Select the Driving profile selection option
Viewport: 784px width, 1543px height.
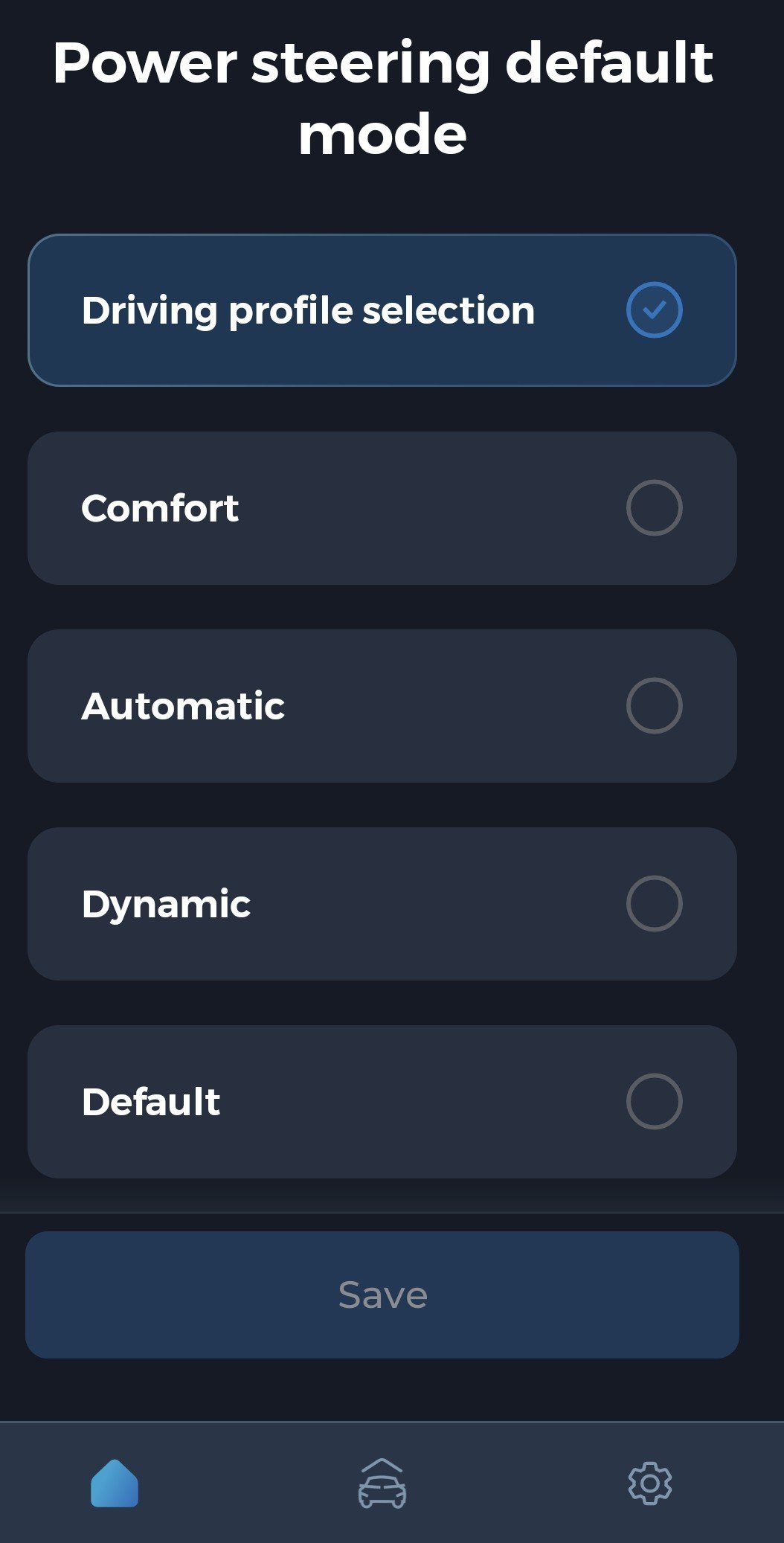(x=382, y=310)
